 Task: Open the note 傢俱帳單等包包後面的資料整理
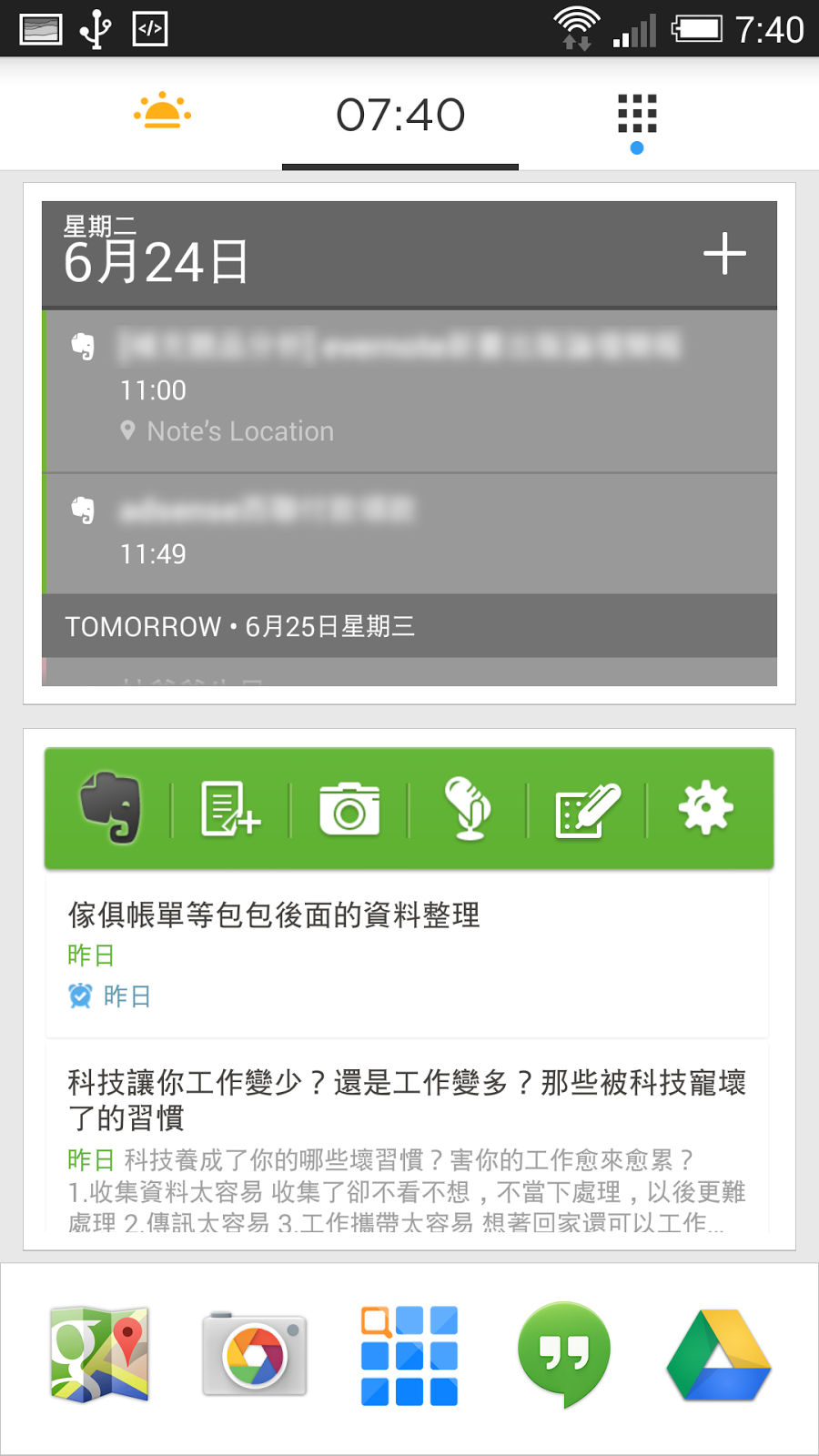[408, 955]
